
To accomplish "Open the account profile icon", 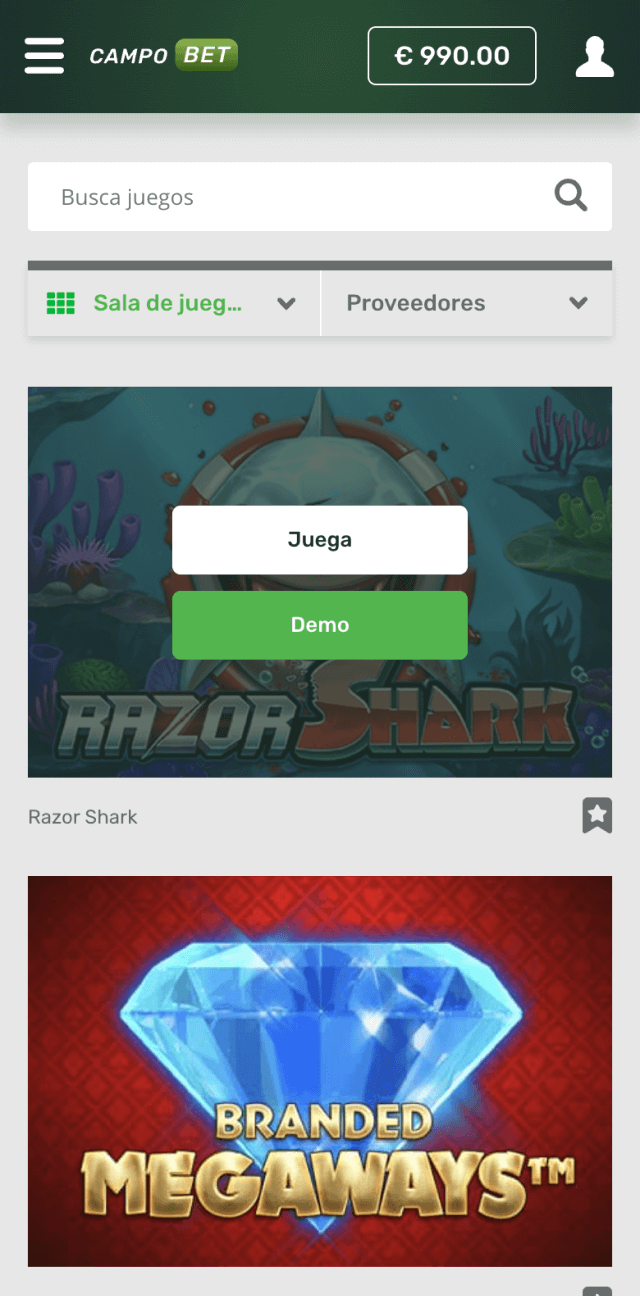I will pyautogui.click(x=594, y=56).
